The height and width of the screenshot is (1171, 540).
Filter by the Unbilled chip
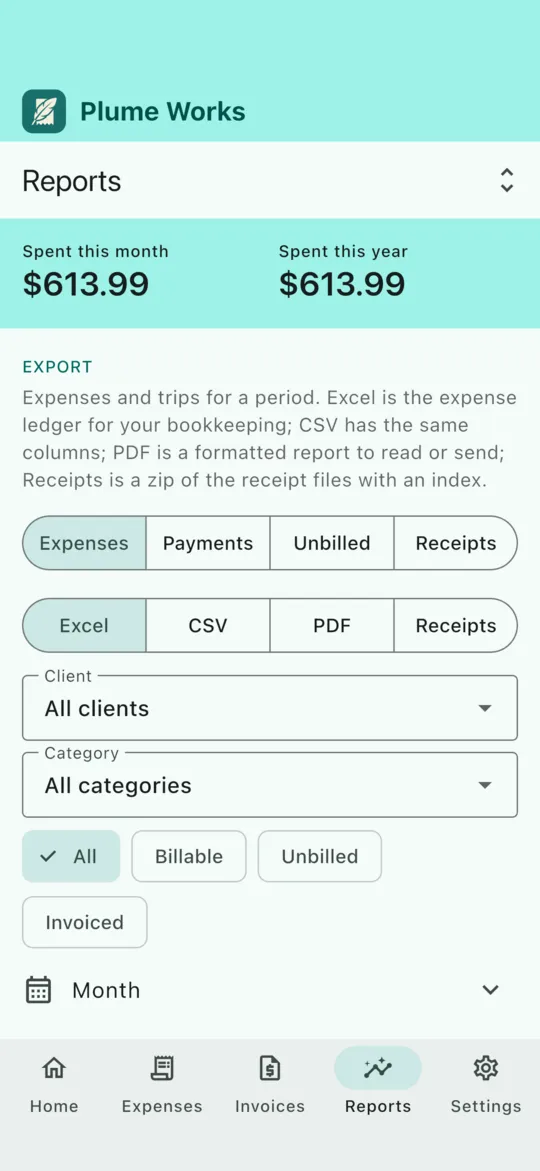[320, 856]
